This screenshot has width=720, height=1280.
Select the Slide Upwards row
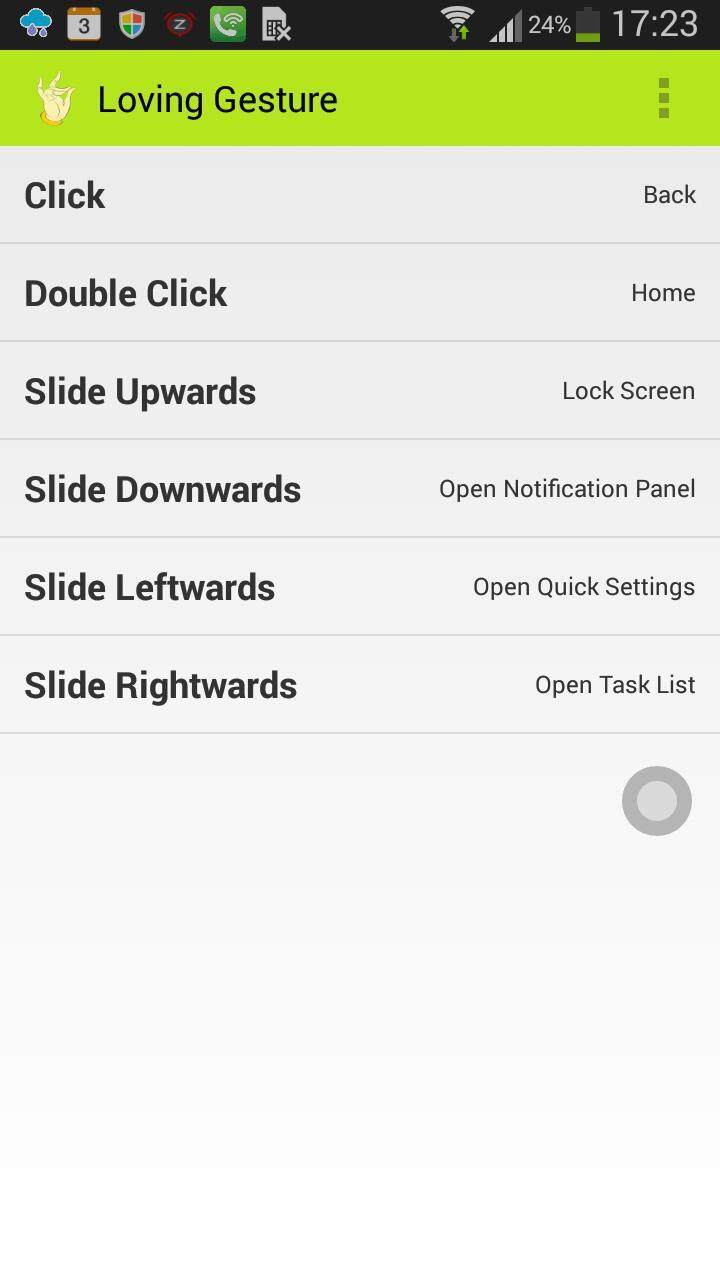coord(360,391)
